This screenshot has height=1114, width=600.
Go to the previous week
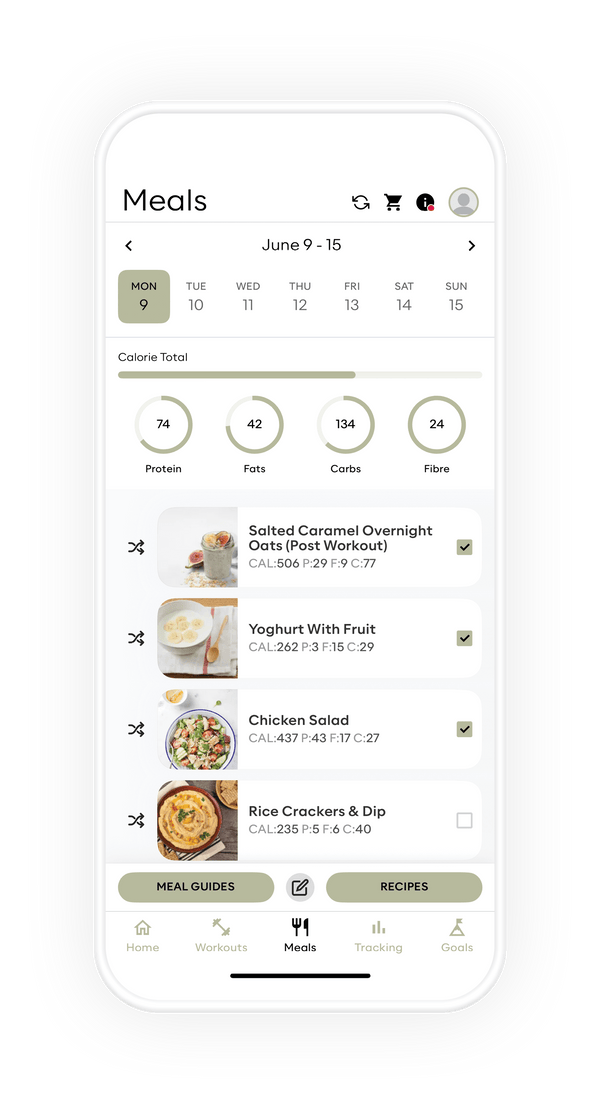129,246
